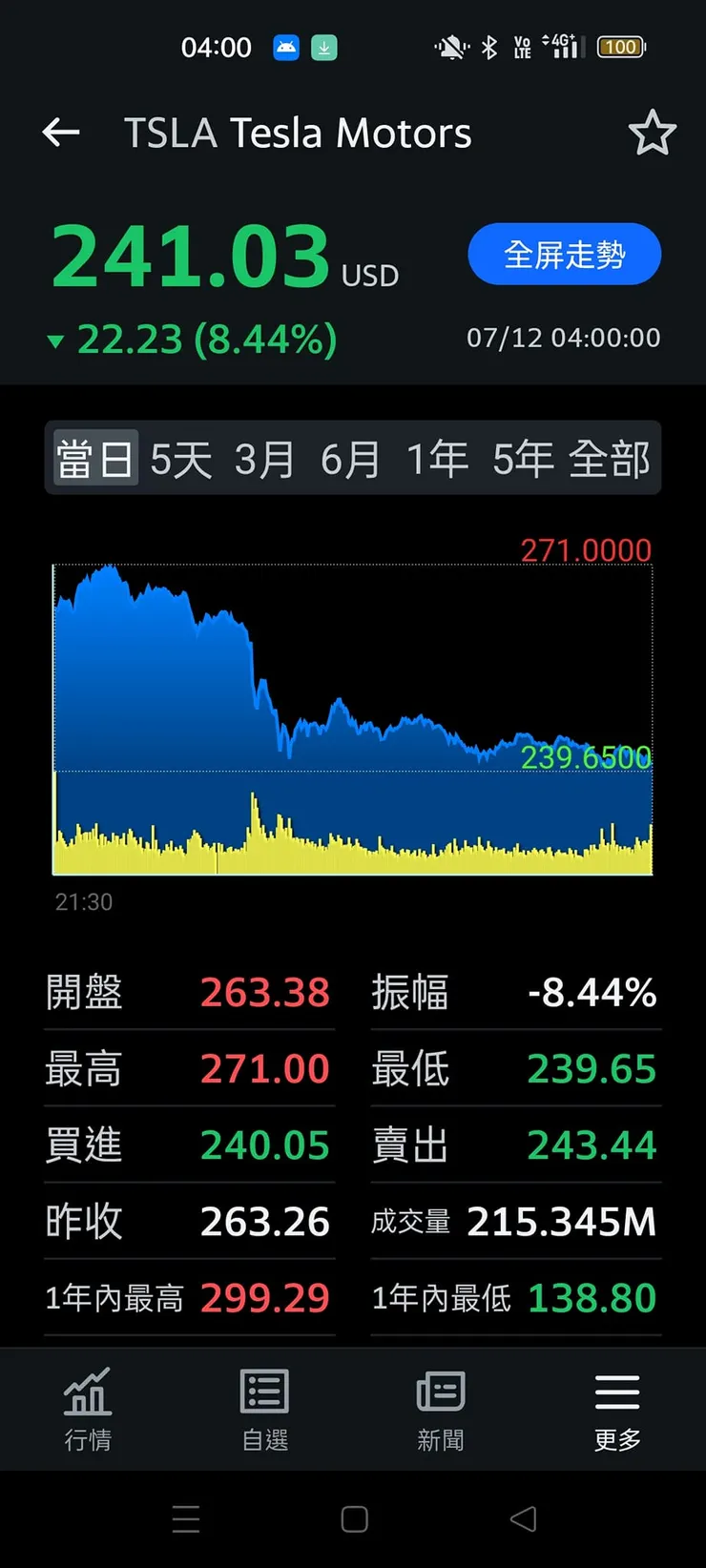Switch to the 1年 chart range
The width and height of the screenshot is (706, 1568).
[x=438, y=459]
